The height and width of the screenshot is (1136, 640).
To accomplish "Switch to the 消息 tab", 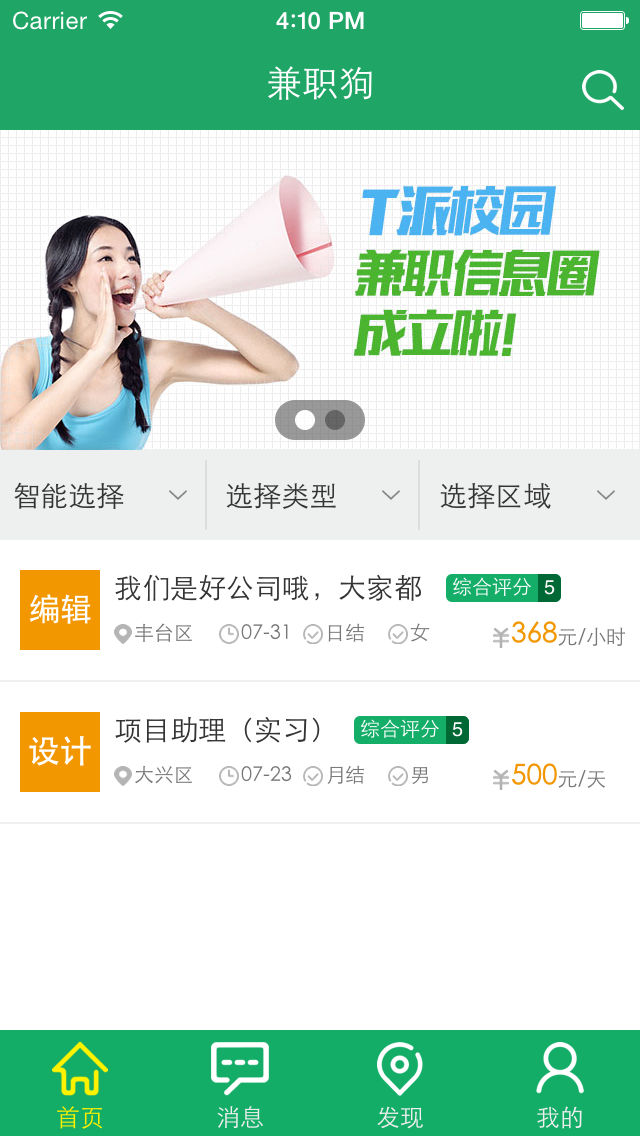I will pos(240,1084).
